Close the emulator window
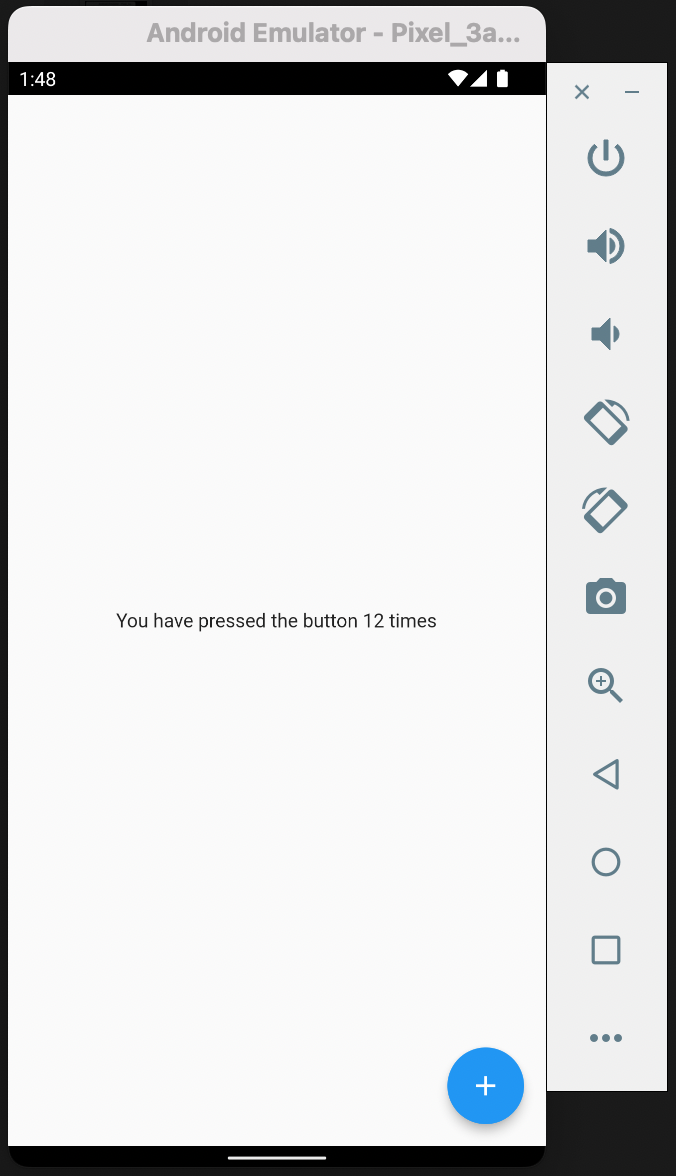The width and height of the screenshot is (676, 1176). click(581, 92)
